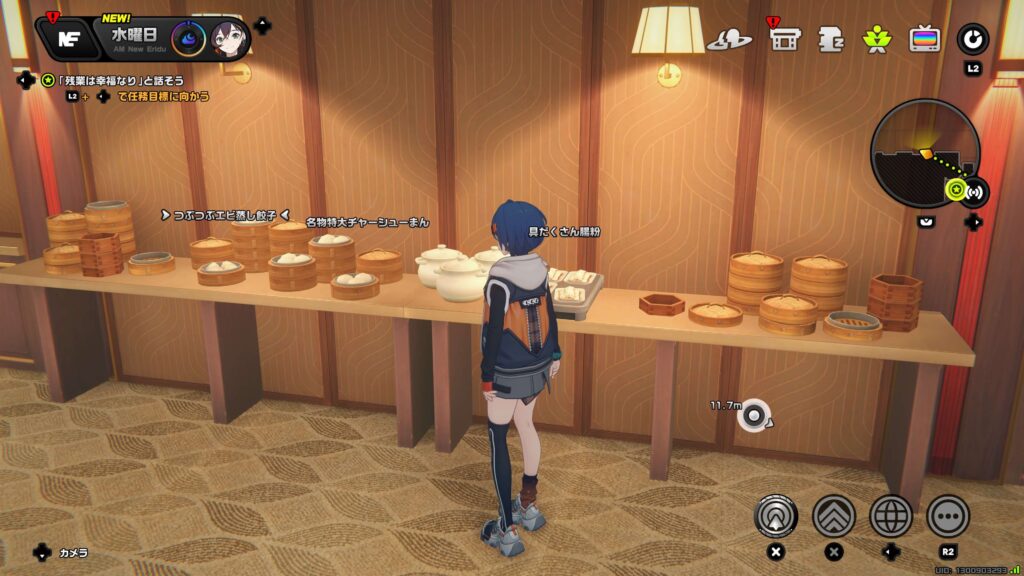Screen dimensions: 1024x576
Task: Open the hat-shaped icon in top bar
Action: 729,40
